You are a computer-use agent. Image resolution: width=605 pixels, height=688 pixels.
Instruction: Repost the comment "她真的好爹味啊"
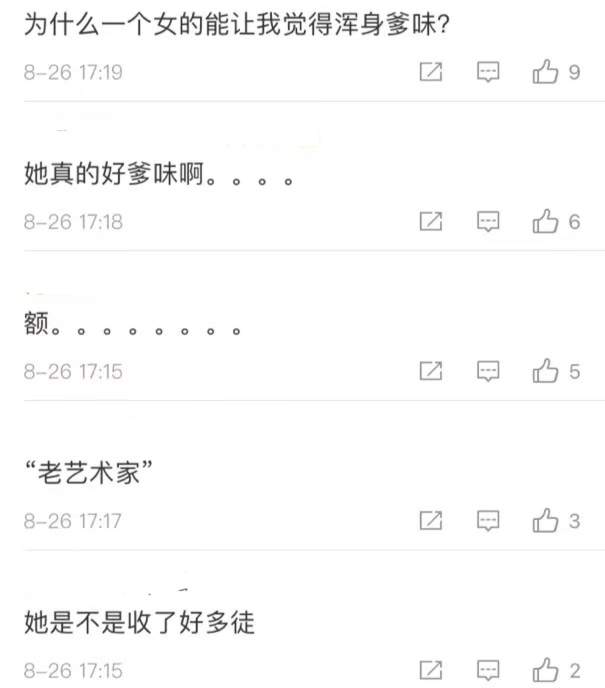(x=430, y=222)
